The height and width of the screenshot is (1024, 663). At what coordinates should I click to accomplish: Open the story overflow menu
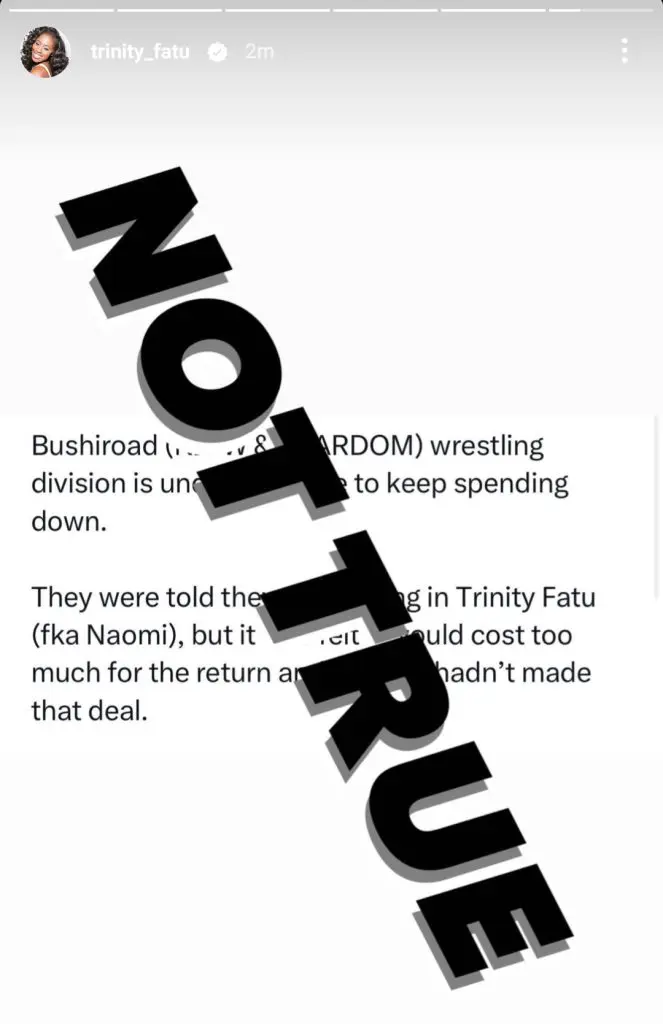pos(624,51)
